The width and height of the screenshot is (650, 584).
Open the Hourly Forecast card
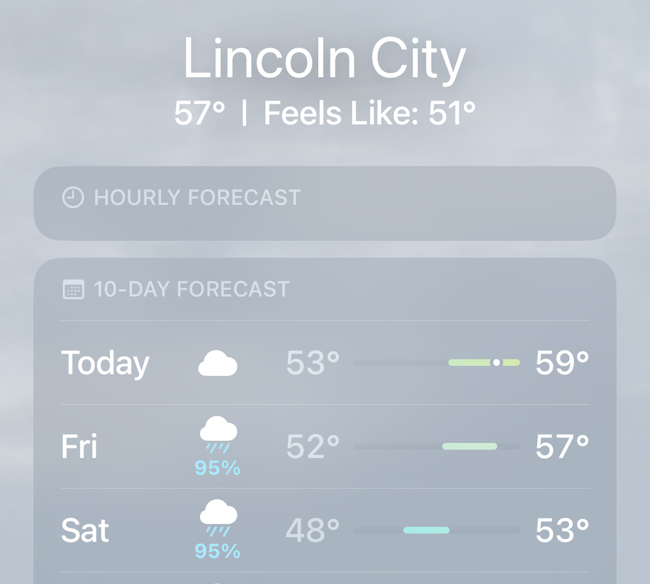(324, 203)
